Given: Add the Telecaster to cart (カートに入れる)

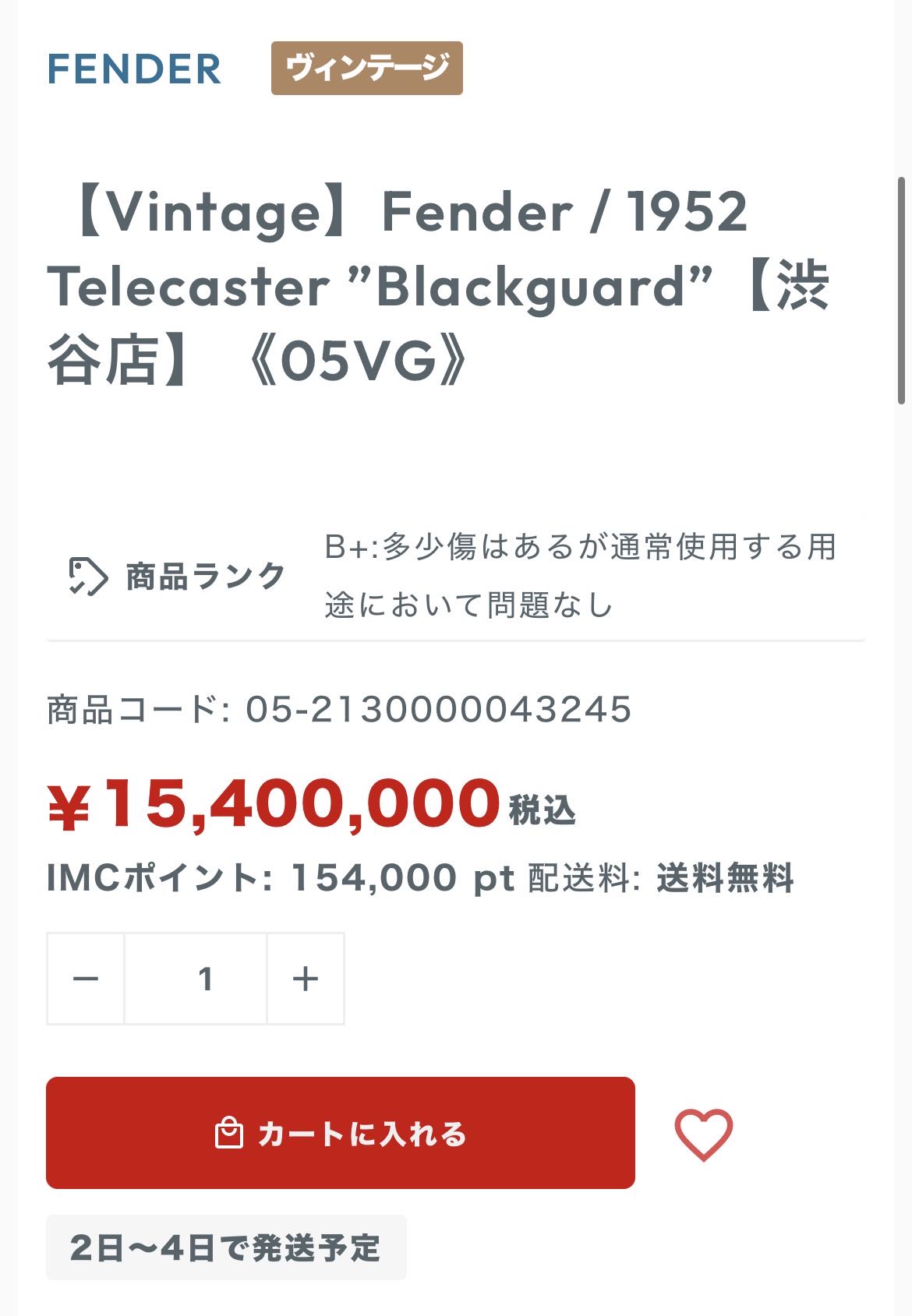Looking at the screenshot, I should pyautogui.click(x=341, y=1133).
